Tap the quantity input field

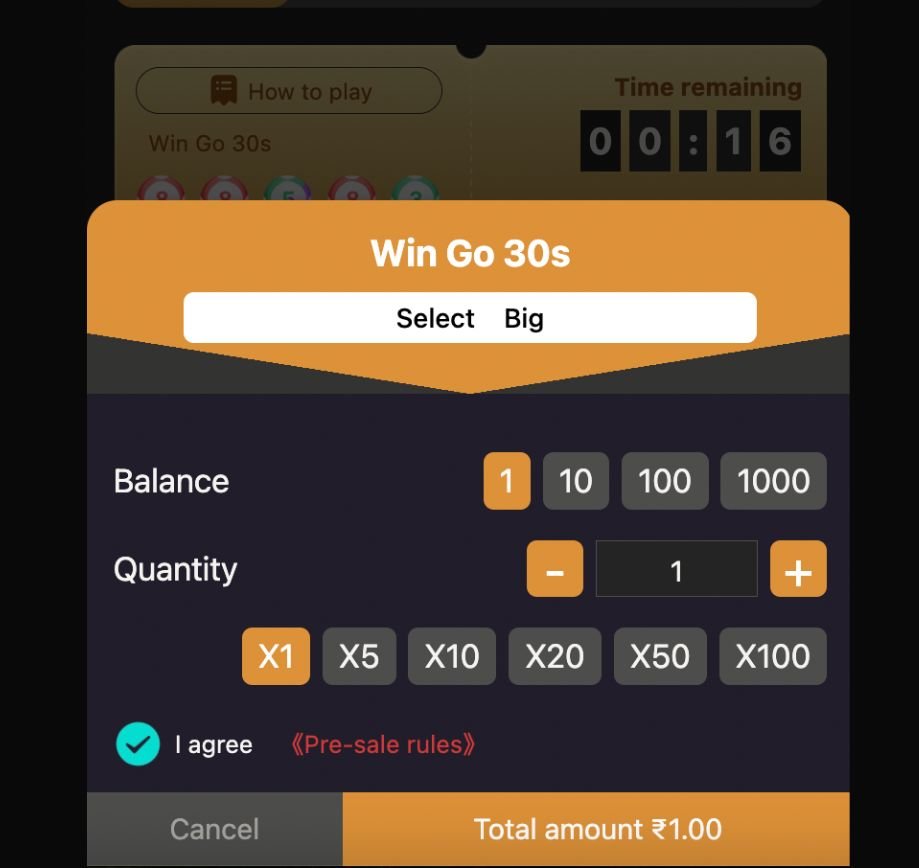[x=676, y=569]
